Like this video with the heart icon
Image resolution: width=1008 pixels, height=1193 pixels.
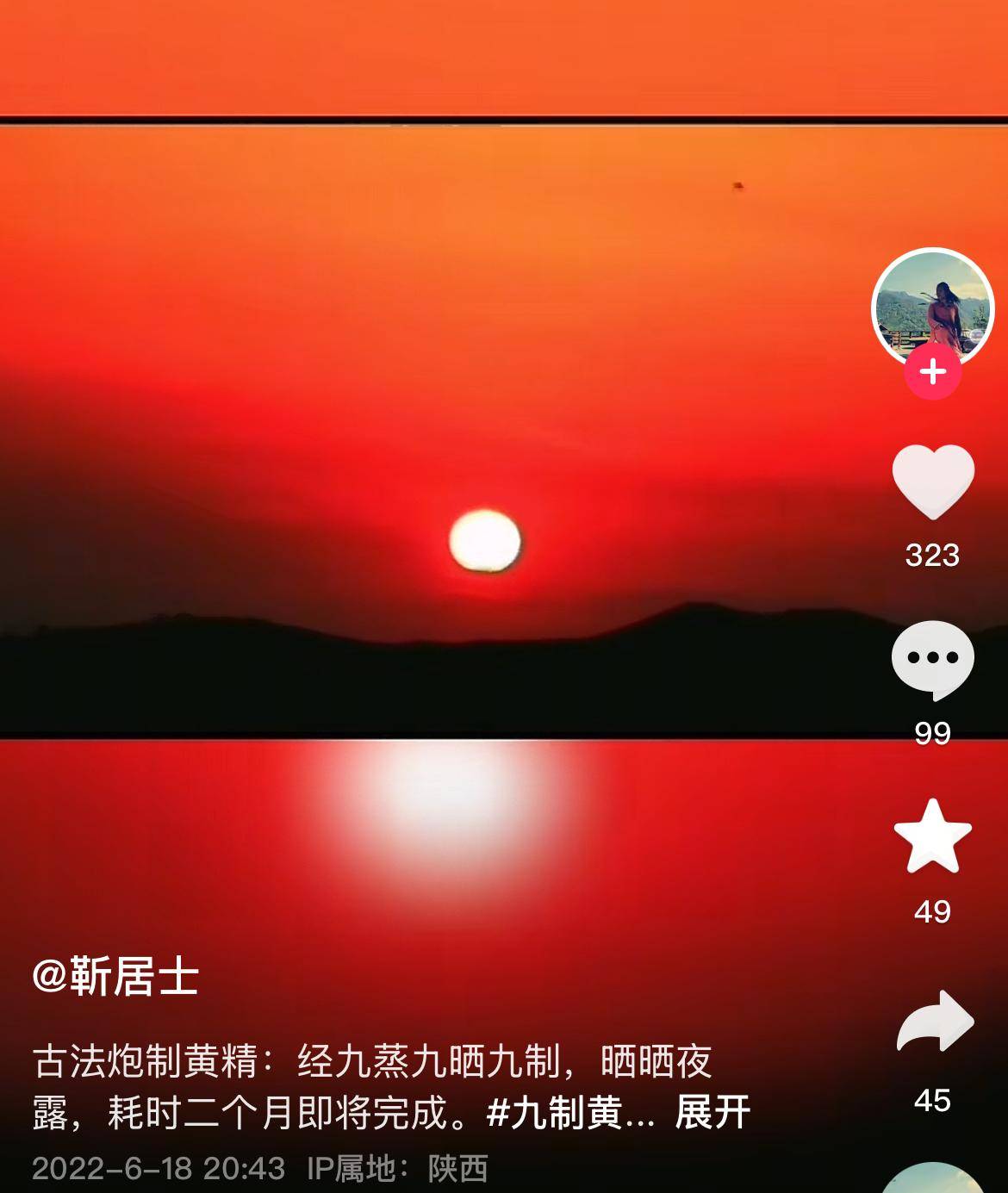[x=933, y=482]
